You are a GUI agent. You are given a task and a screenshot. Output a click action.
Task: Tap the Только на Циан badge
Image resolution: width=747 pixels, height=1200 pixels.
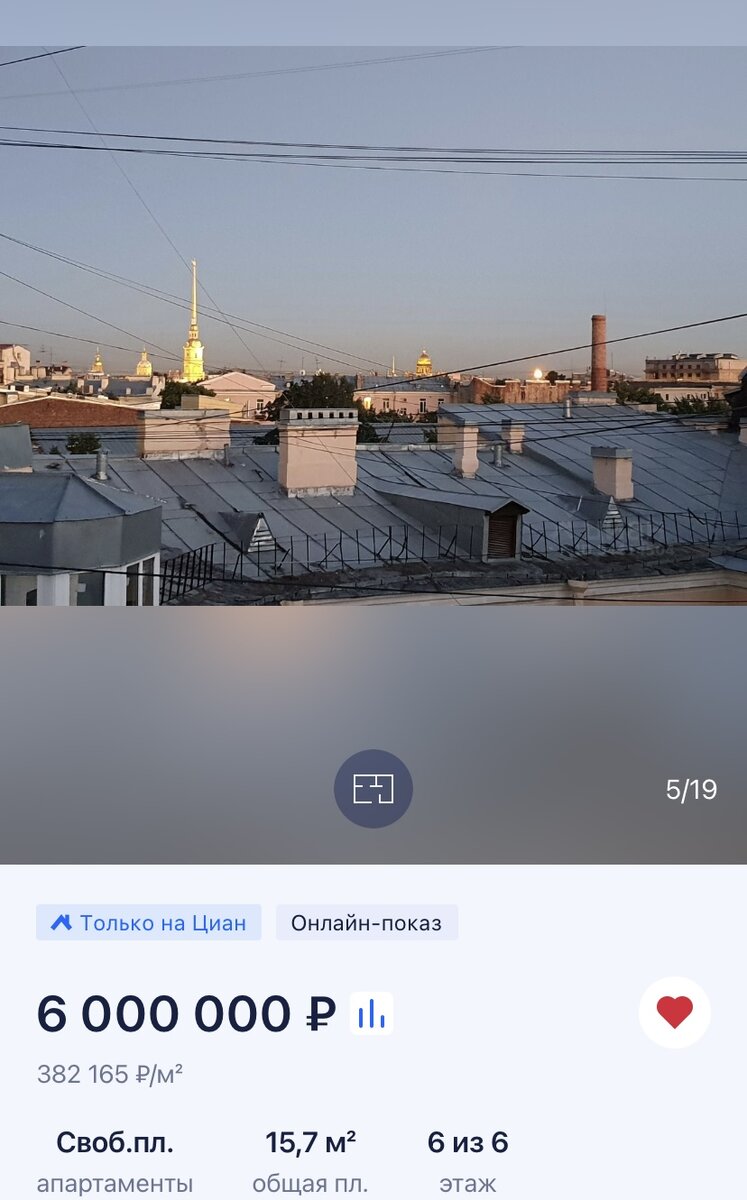click(x=149, y=923)
